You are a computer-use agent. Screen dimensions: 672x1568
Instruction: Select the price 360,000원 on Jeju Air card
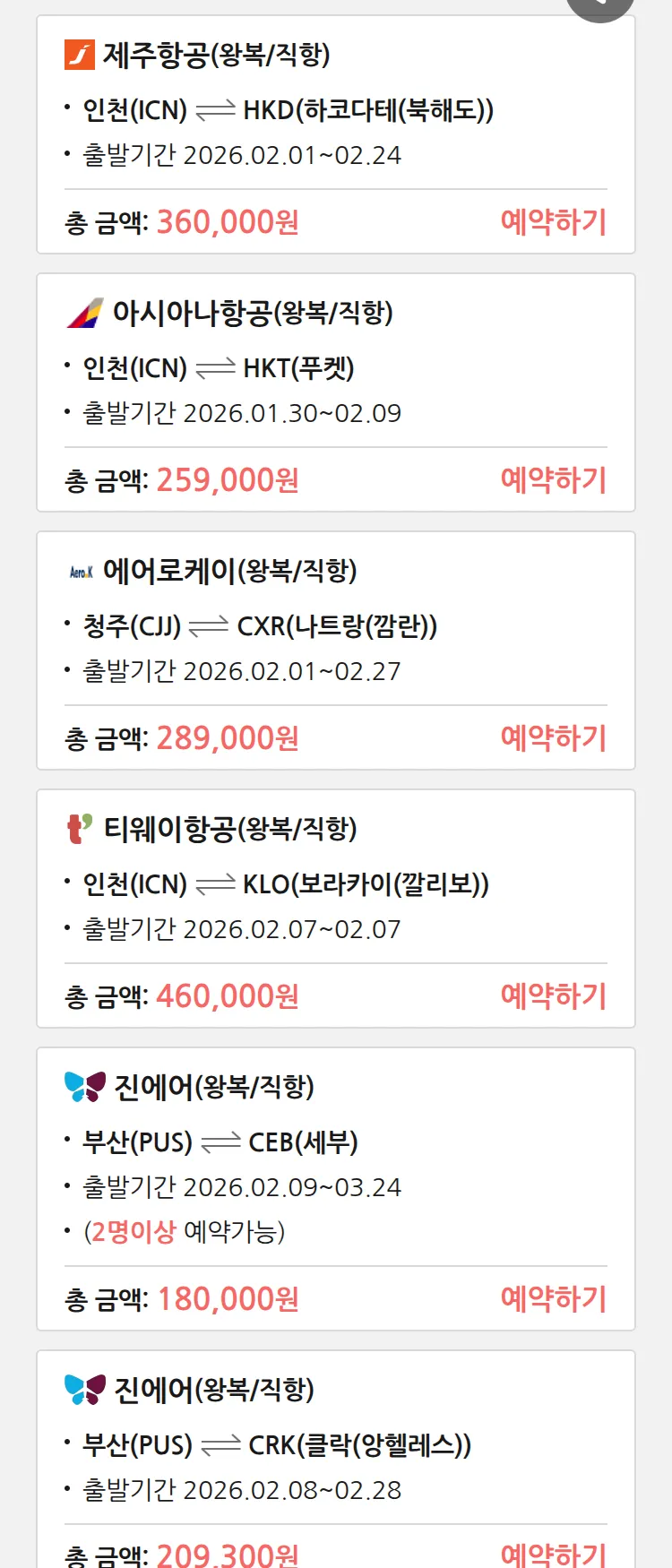tap(227, 220)
